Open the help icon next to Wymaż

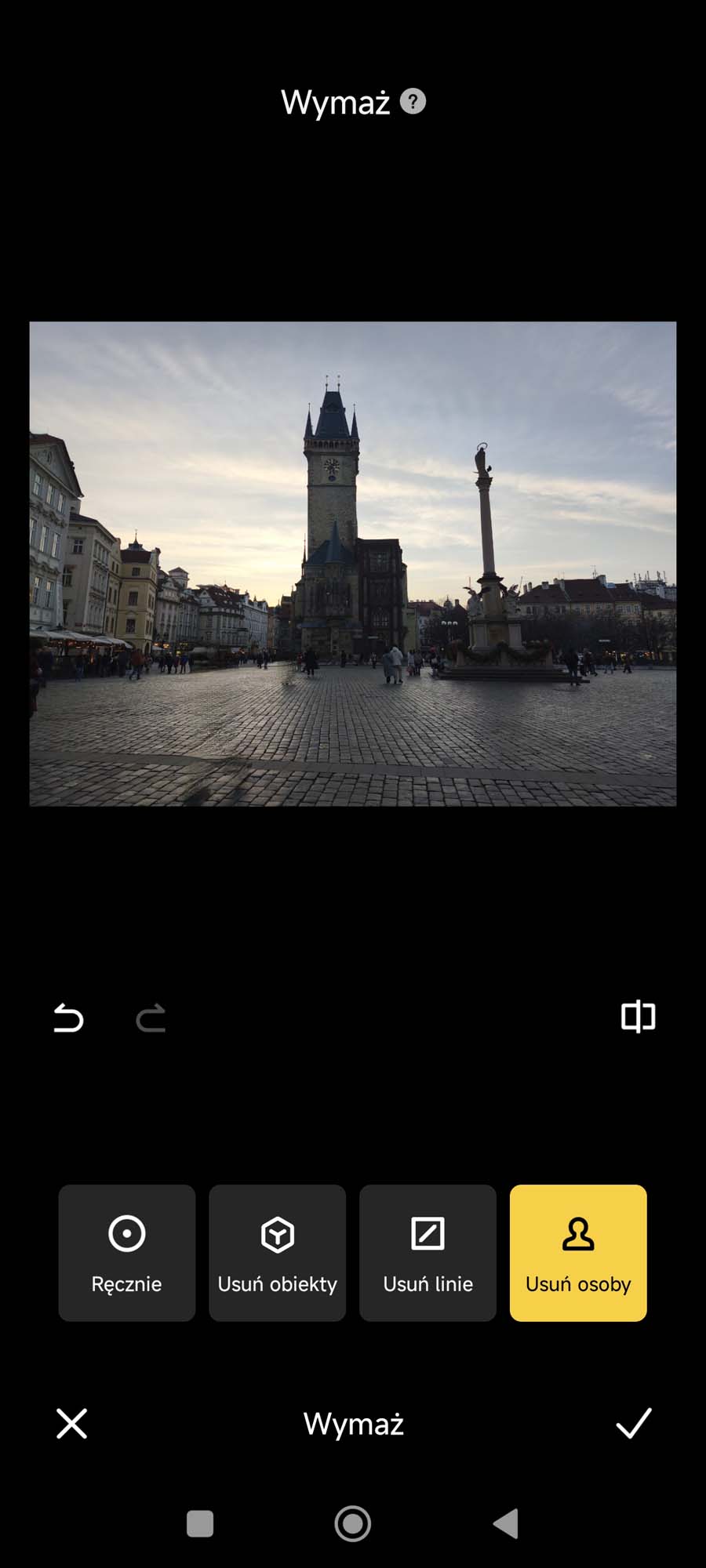[413, 102]
